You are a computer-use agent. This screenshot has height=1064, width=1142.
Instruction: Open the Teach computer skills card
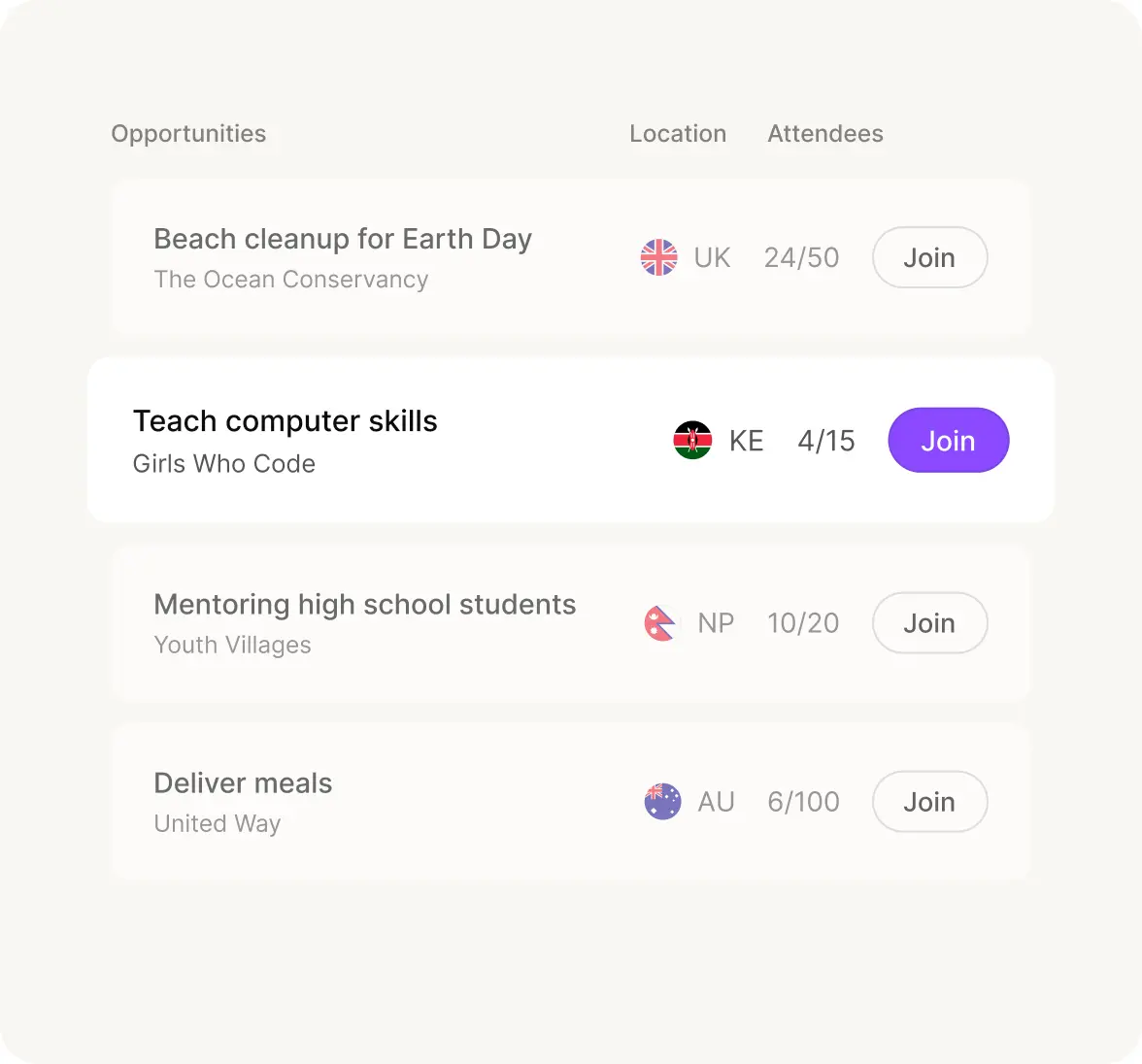(285, 422)
